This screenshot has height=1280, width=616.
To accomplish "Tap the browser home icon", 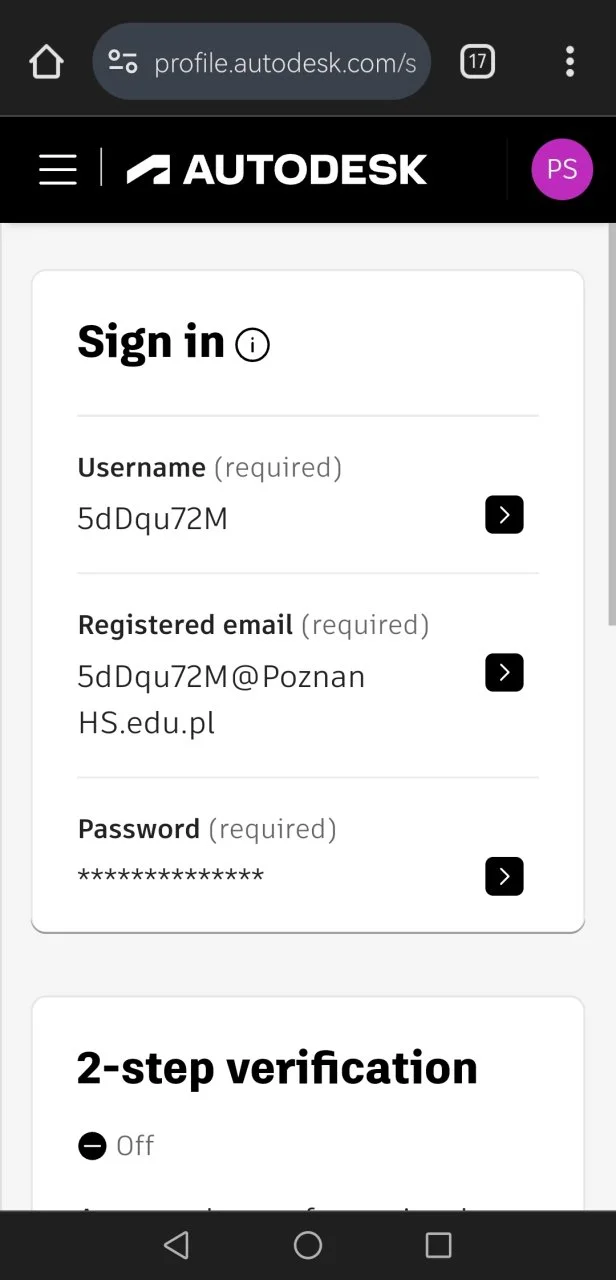I will coord(46,62).
